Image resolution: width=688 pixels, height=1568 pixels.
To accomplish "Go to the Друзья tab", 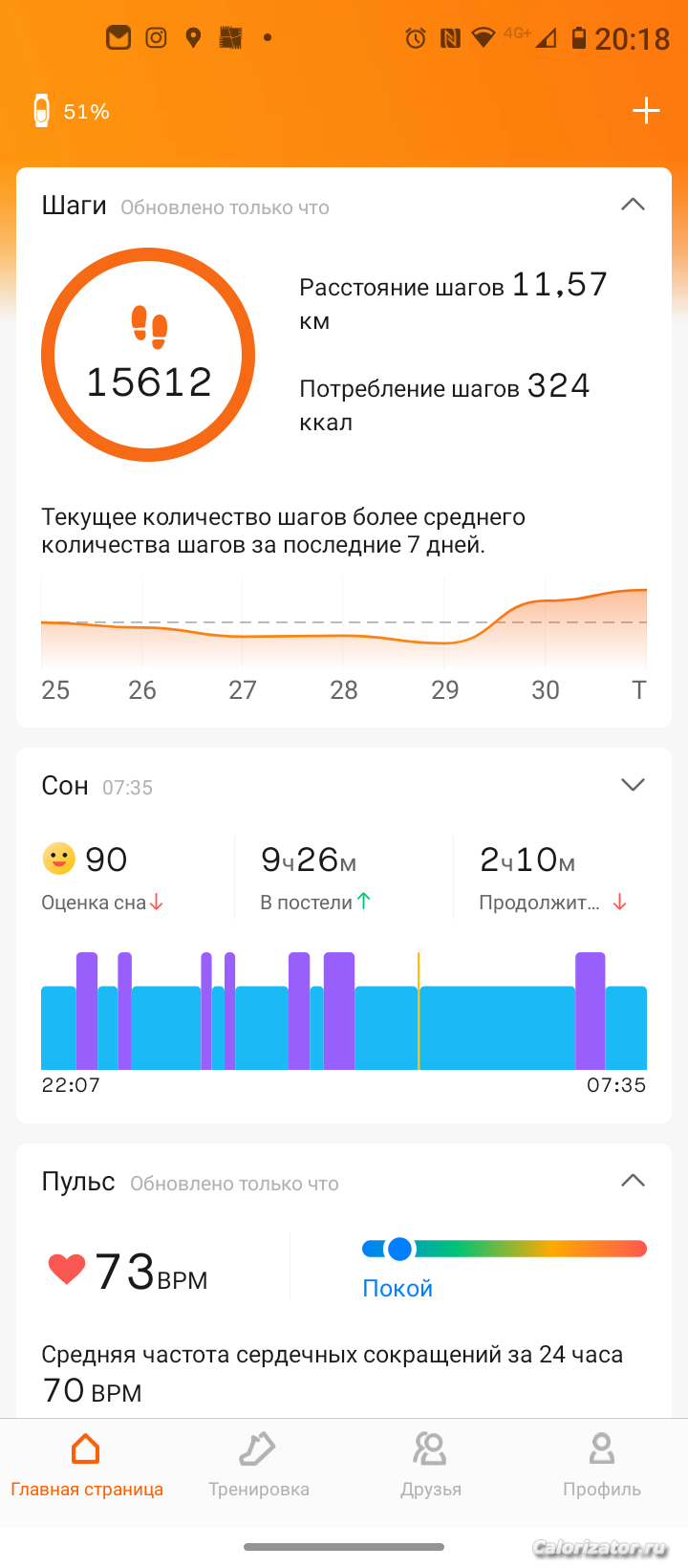I will point(430,1465).
